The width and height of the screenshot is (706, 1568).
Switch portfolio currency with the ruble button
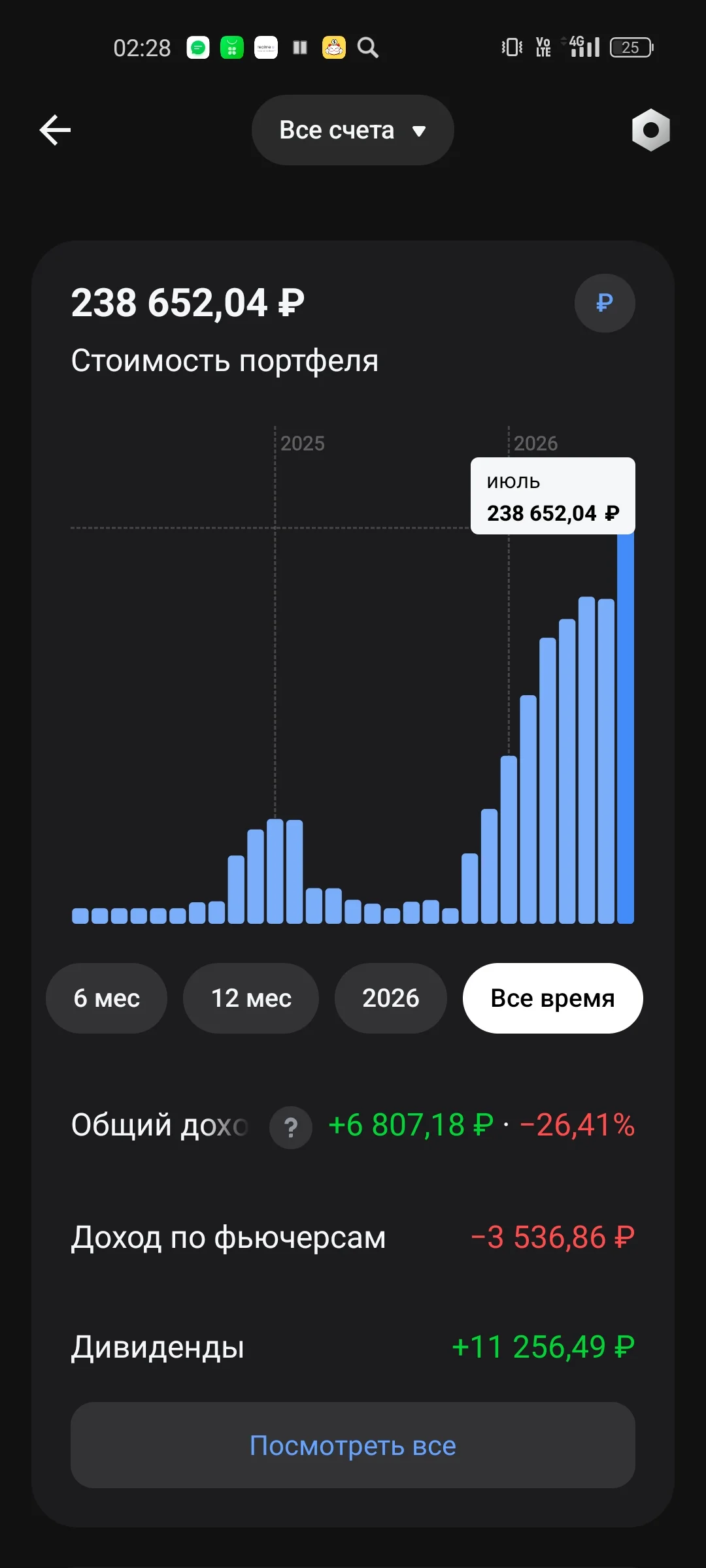605,303
